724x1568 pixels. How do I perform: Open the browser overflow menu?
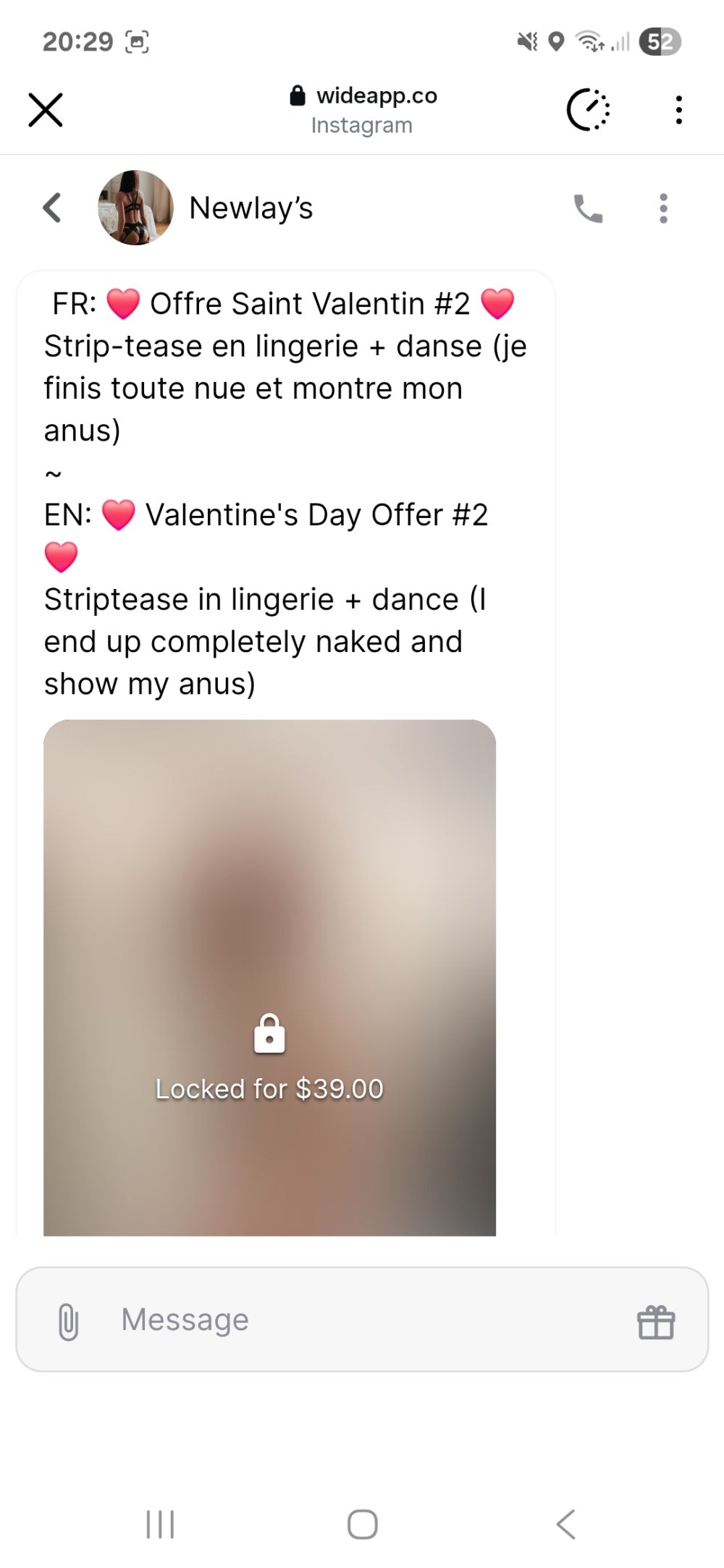click(678, 110)
